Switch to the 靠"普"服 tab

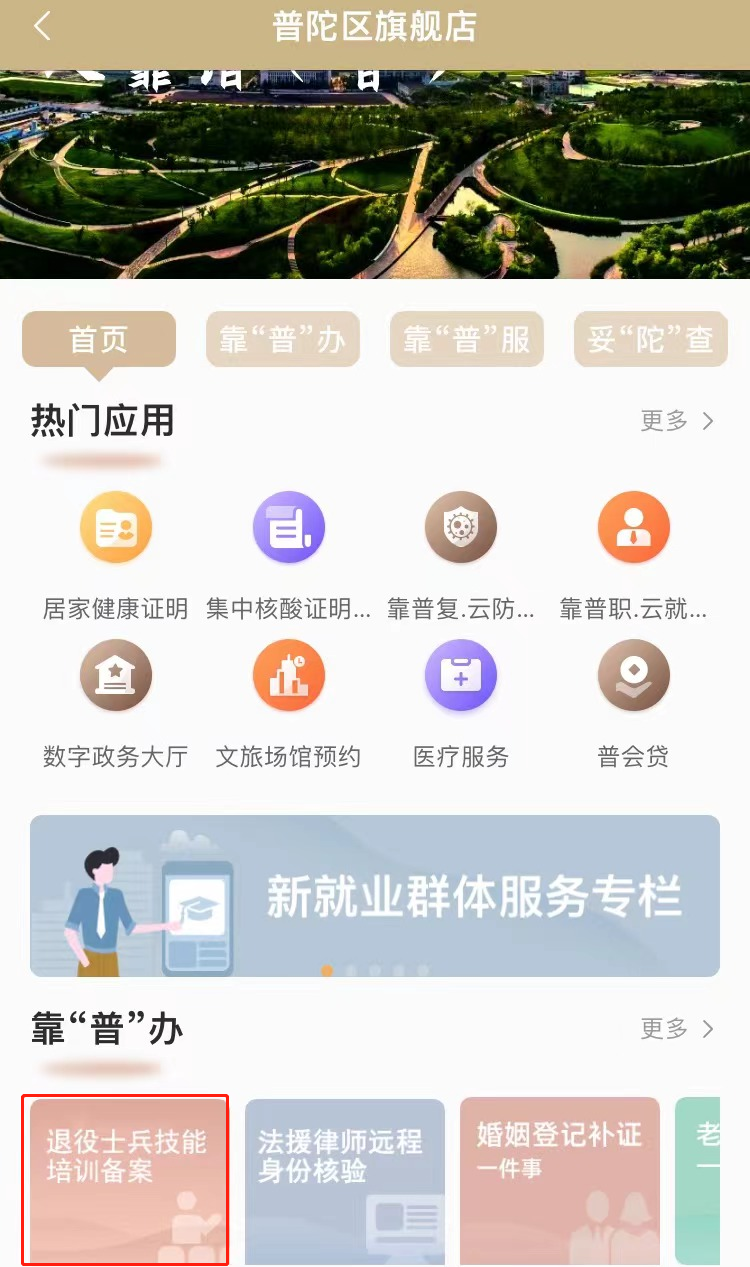coord(467,340)
